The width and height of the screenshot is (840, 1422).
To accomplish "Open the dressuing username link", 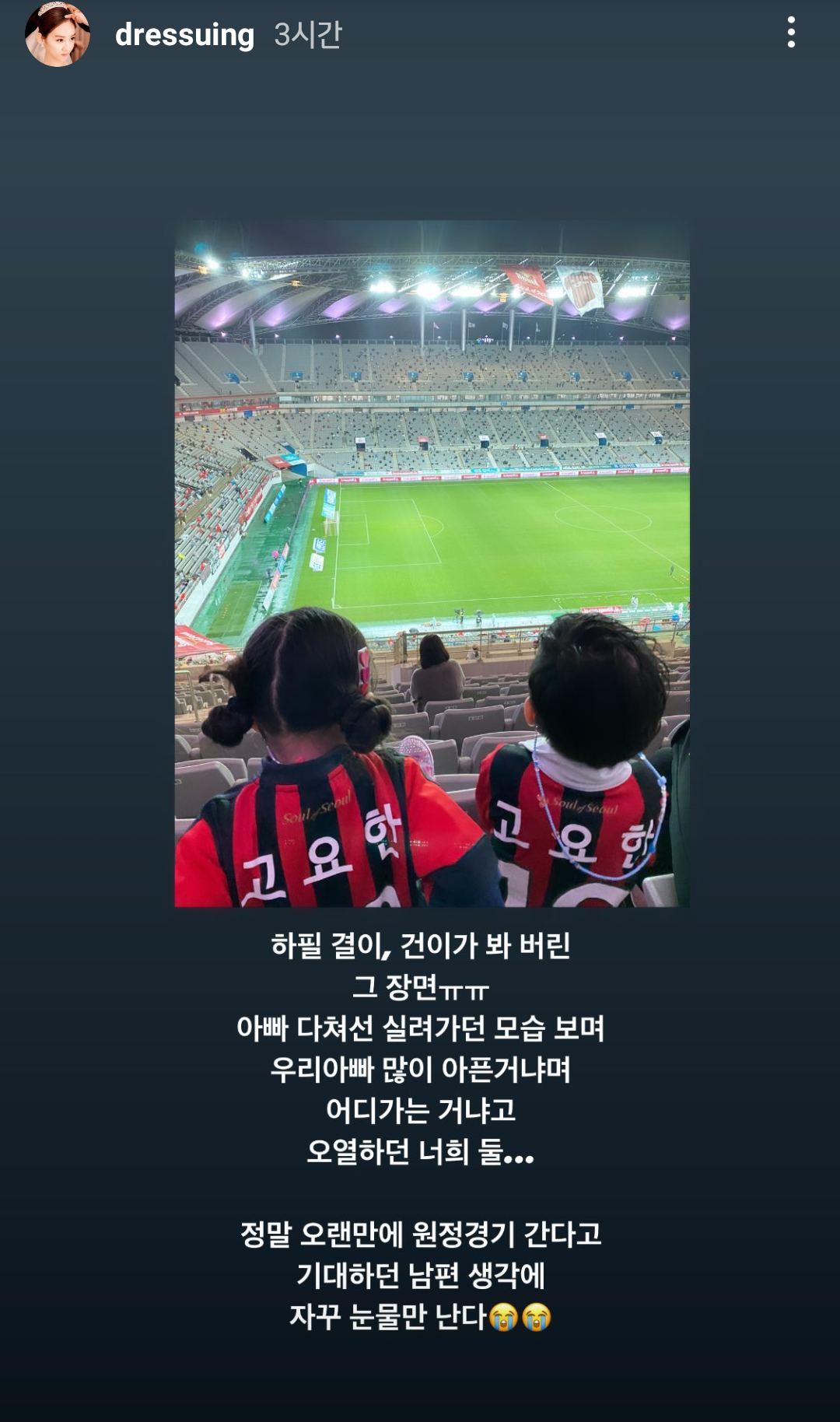I will (x=184, y=34).
